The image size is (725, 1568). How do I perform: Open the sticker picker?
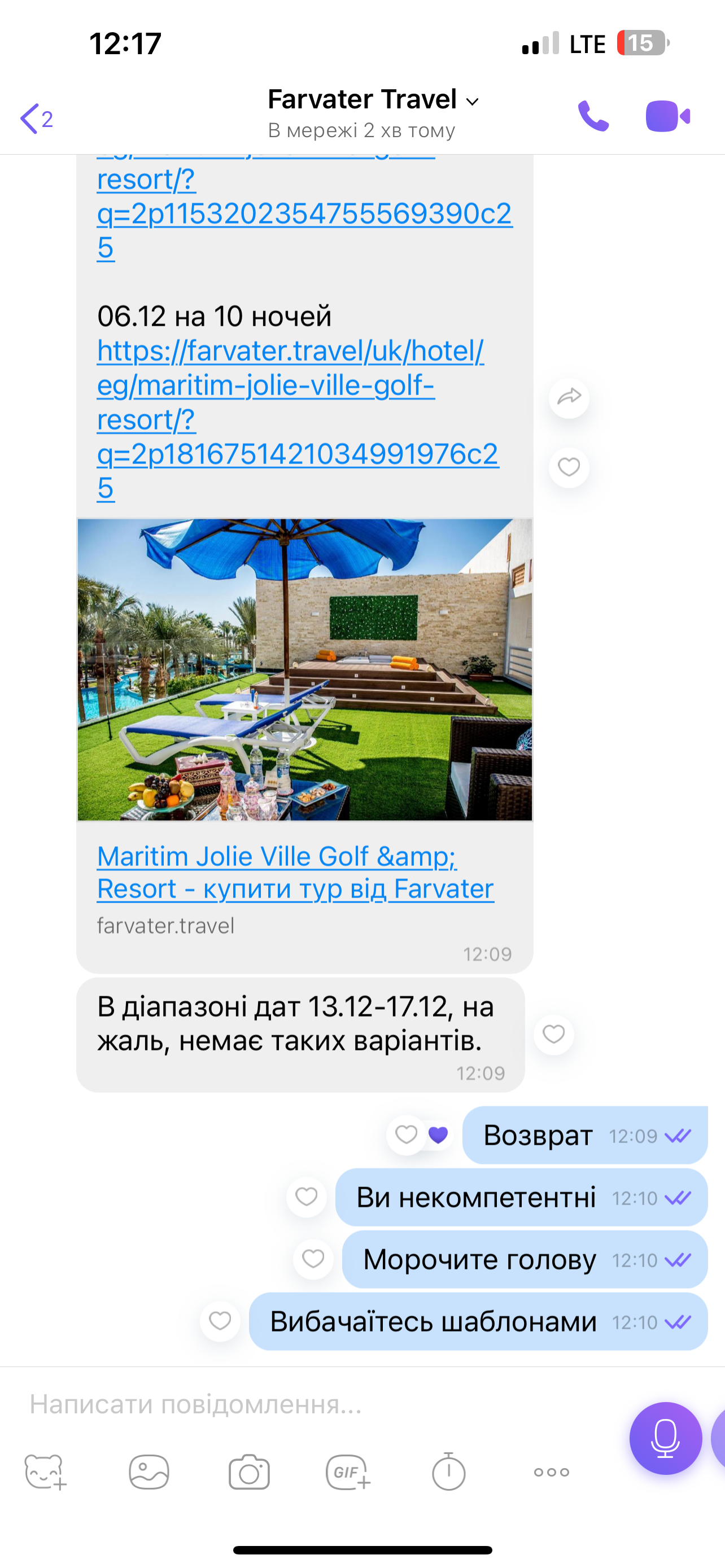click(x=45, y=1473)
